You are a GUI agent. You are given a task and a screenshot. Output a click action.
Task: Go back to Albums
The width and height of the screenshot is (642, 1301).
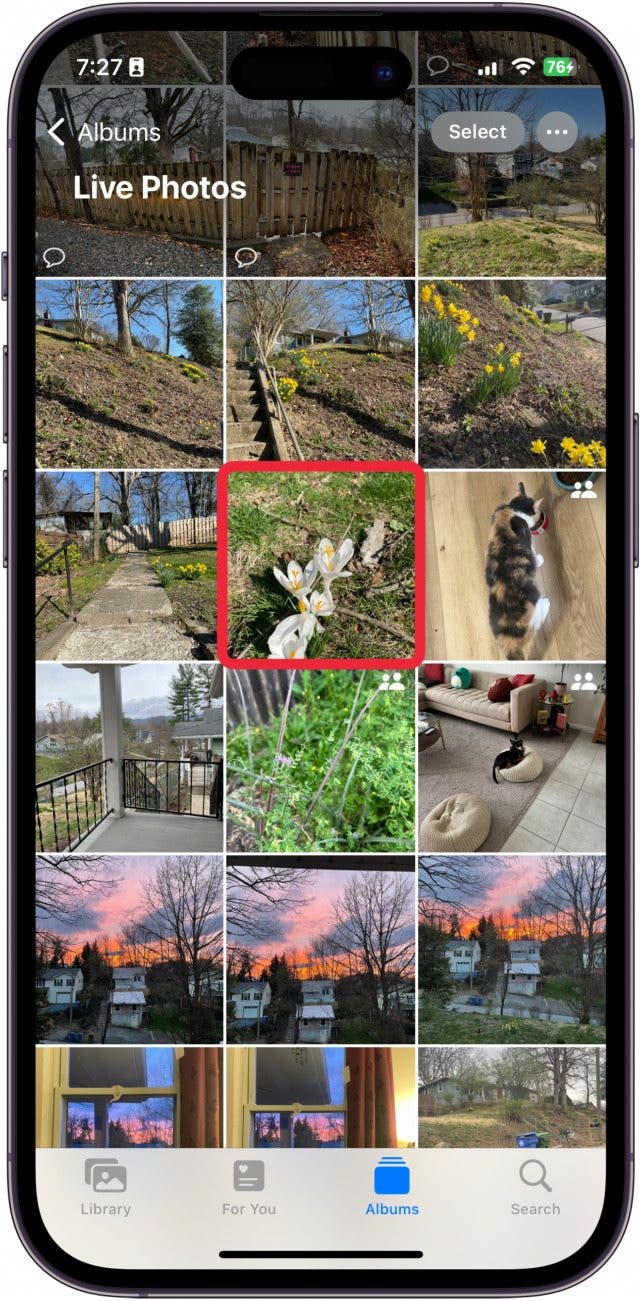(x=104, y=132)
